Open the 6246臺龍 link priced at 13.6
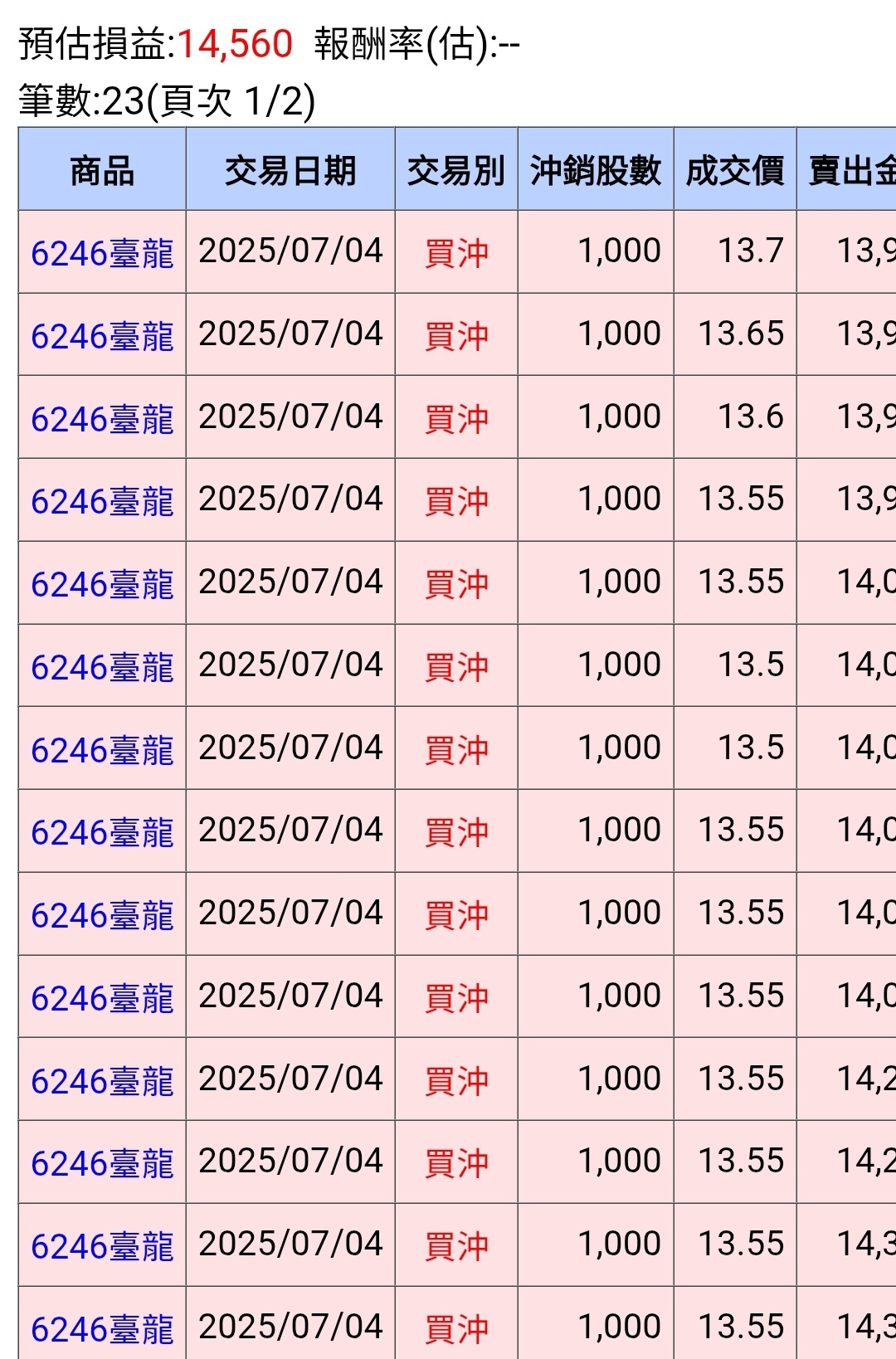The width and height of the screenshot is (896, 1359). tap(102, 419)
